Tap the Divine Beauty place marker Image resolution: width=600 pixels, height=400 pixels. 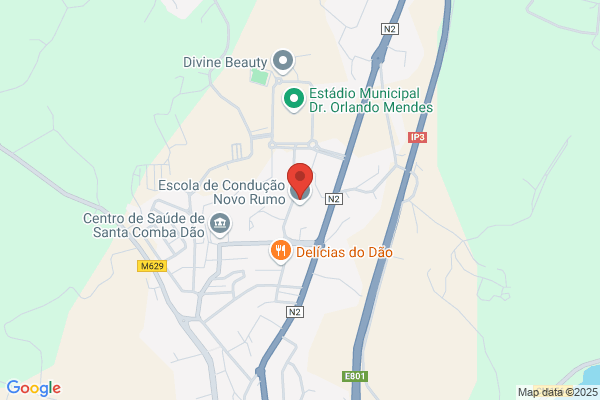point(283,61)
